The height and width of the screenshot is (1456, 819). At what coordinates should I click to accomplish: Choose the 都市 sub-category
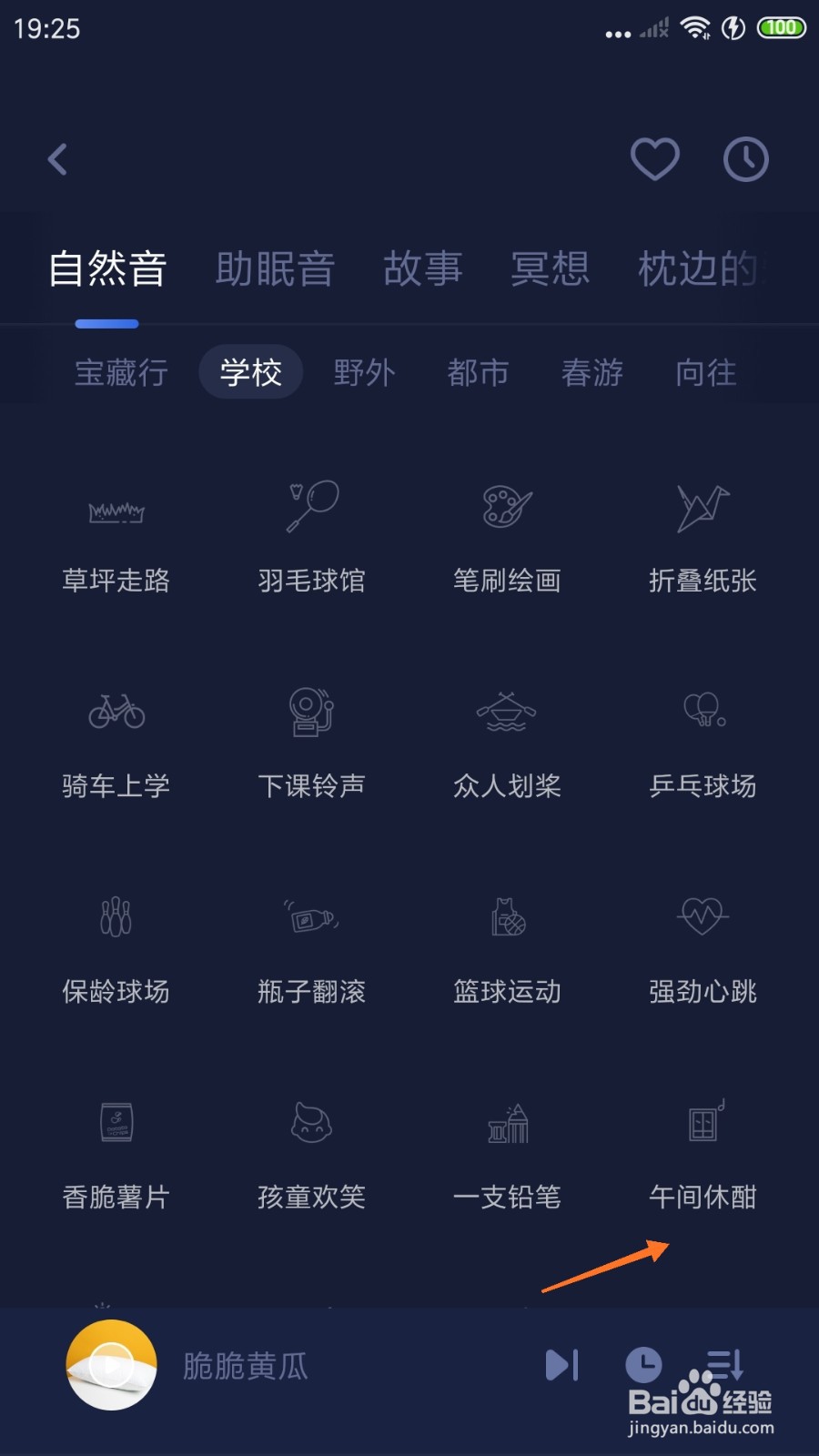click(x=478, y=372)
